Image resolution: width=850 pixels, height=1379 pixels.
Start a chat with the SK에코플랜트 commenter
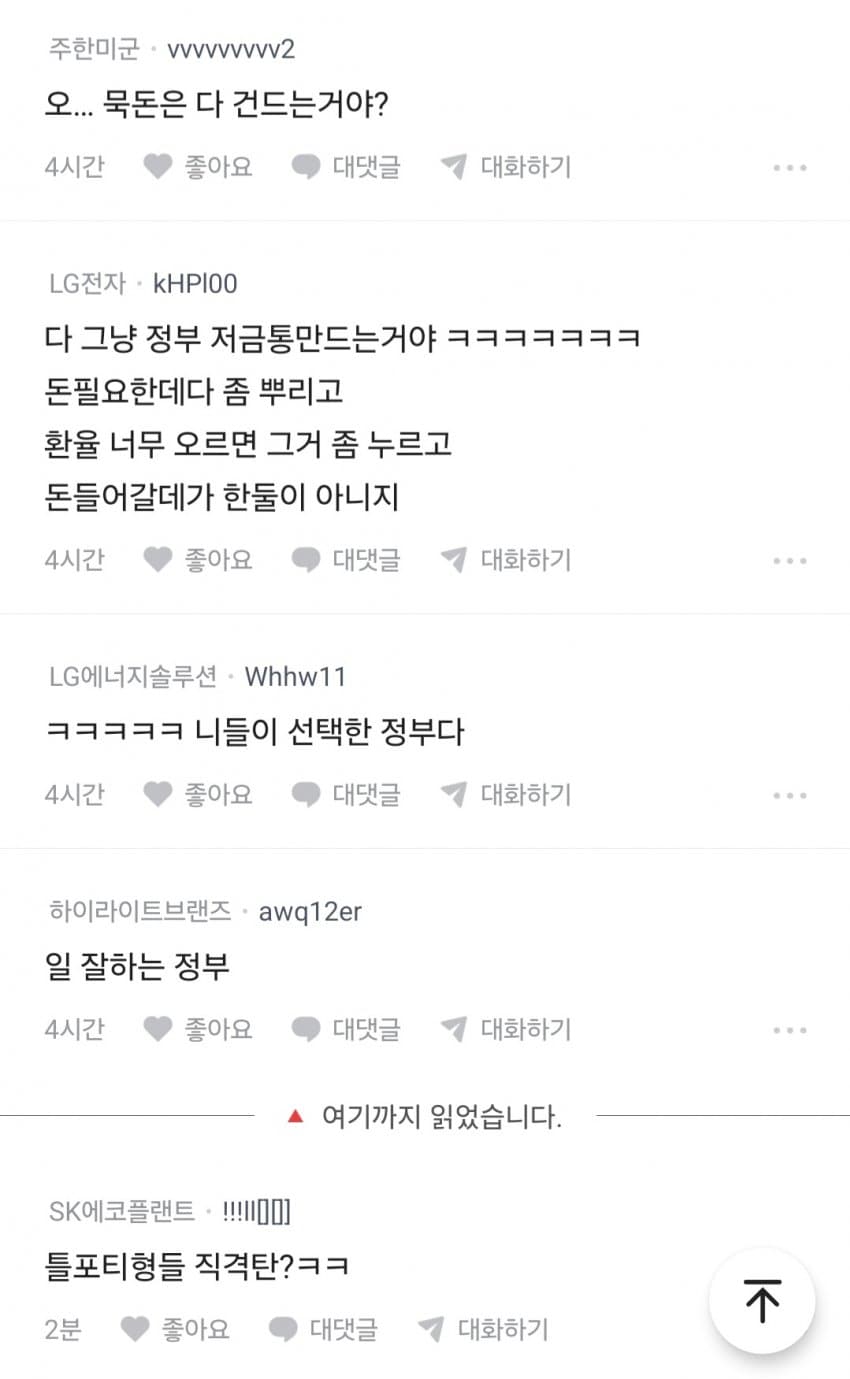pyautogui.click(x=483, y=1329)
